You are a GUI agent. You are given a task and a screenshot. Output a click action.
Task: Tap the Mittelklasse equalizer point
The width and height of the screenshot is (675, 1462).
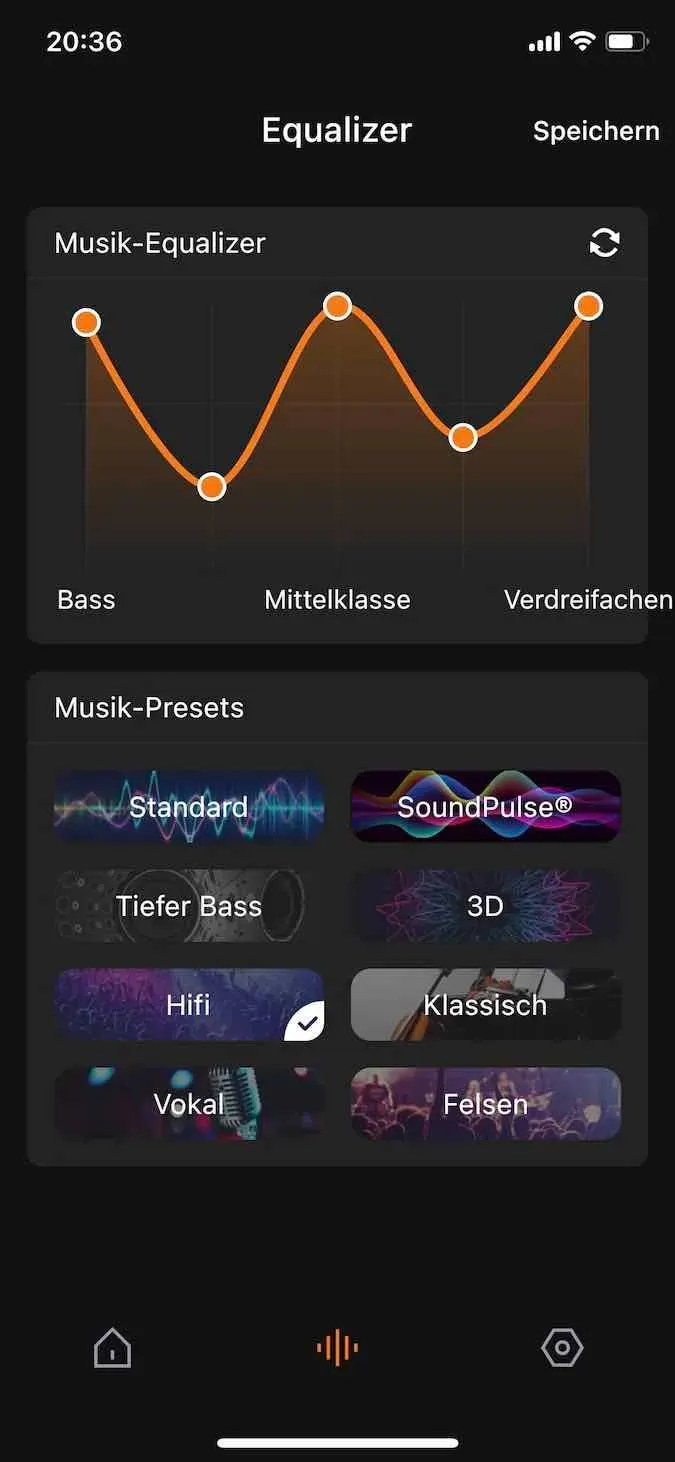point(338,306)
